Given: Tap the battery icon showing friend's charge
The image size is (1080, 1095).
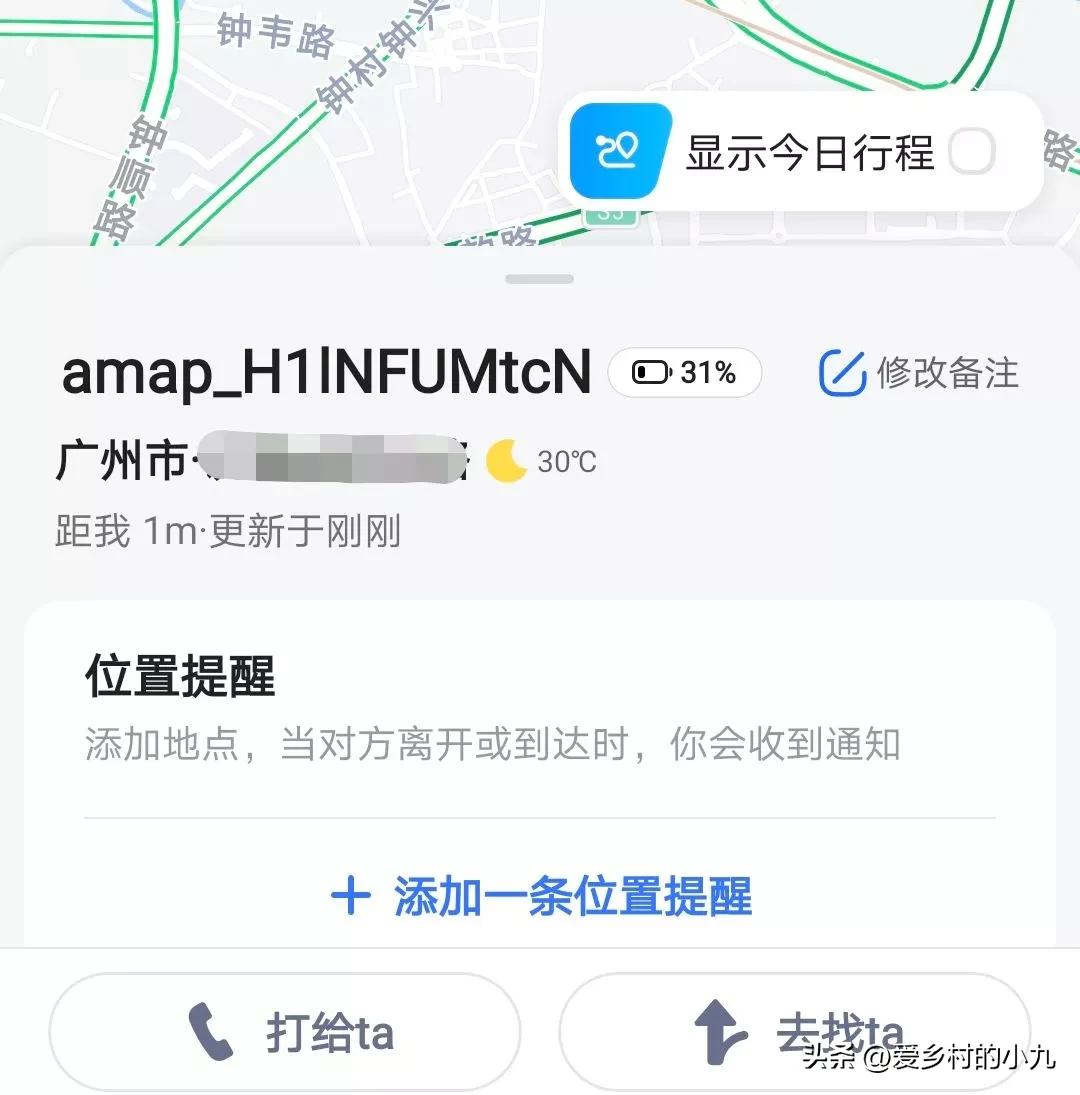Looking at the screenshot, I should pos(651,371).
